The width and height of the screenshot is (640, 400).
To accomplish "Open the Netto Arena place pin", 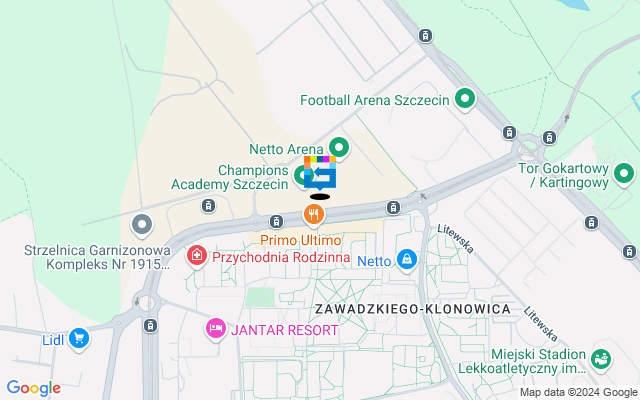I will pyautogui.click(x=338, y=149).
